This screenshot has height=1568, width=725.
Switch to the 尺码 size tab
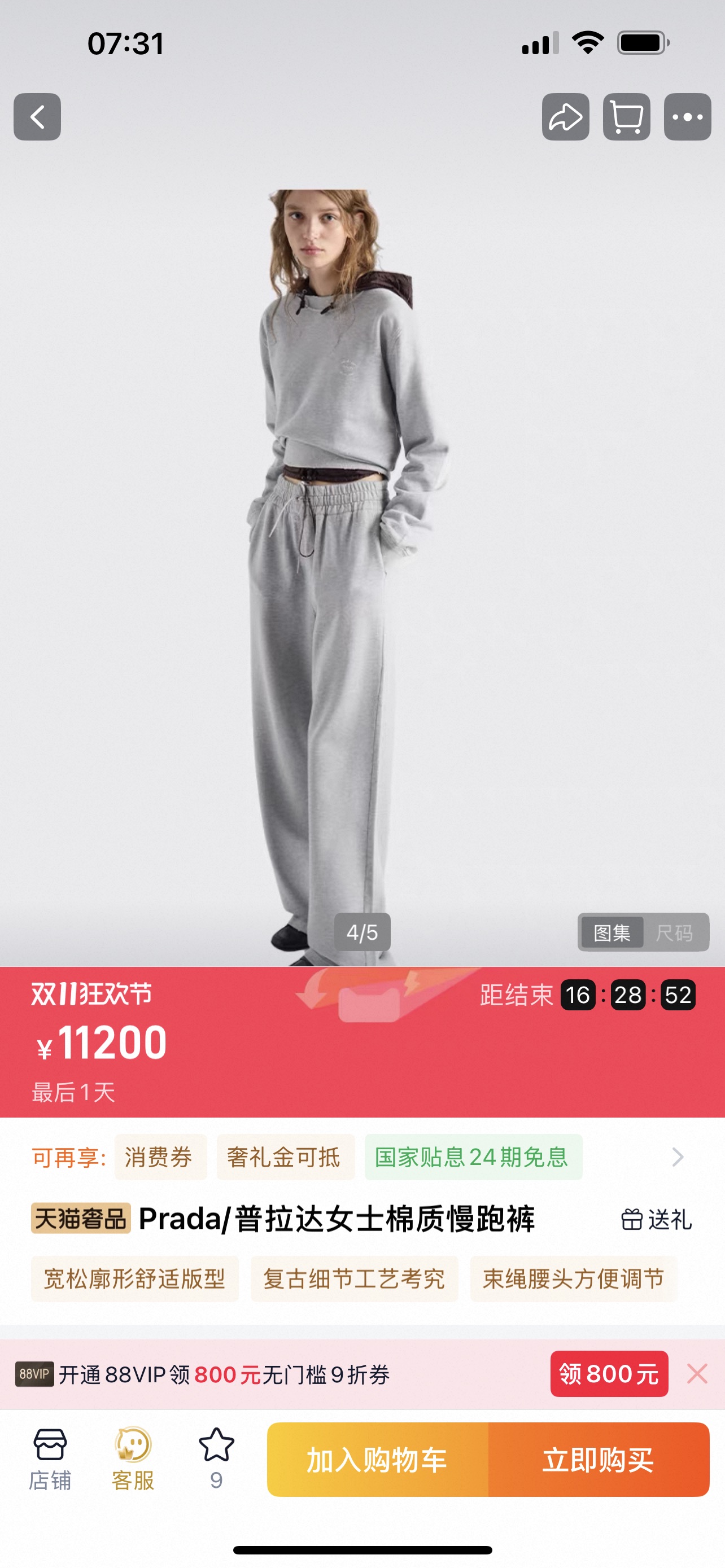tap(675, 932)
